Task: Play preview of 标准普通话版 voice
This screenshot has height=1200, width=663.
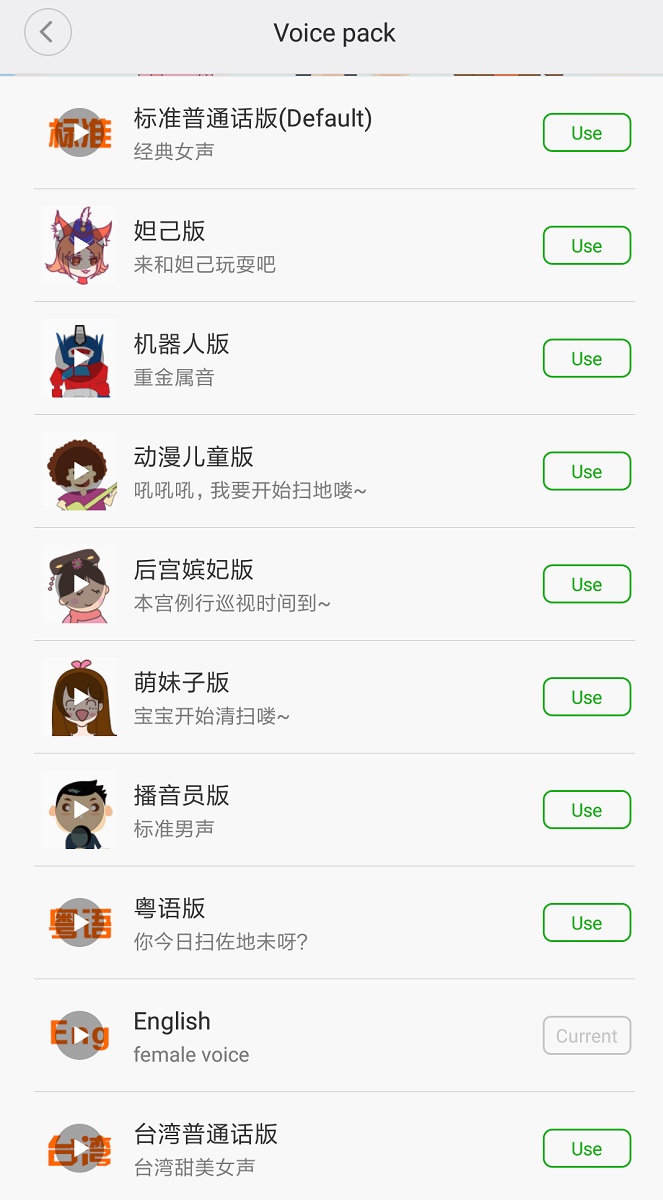Action: click(80, 133)
